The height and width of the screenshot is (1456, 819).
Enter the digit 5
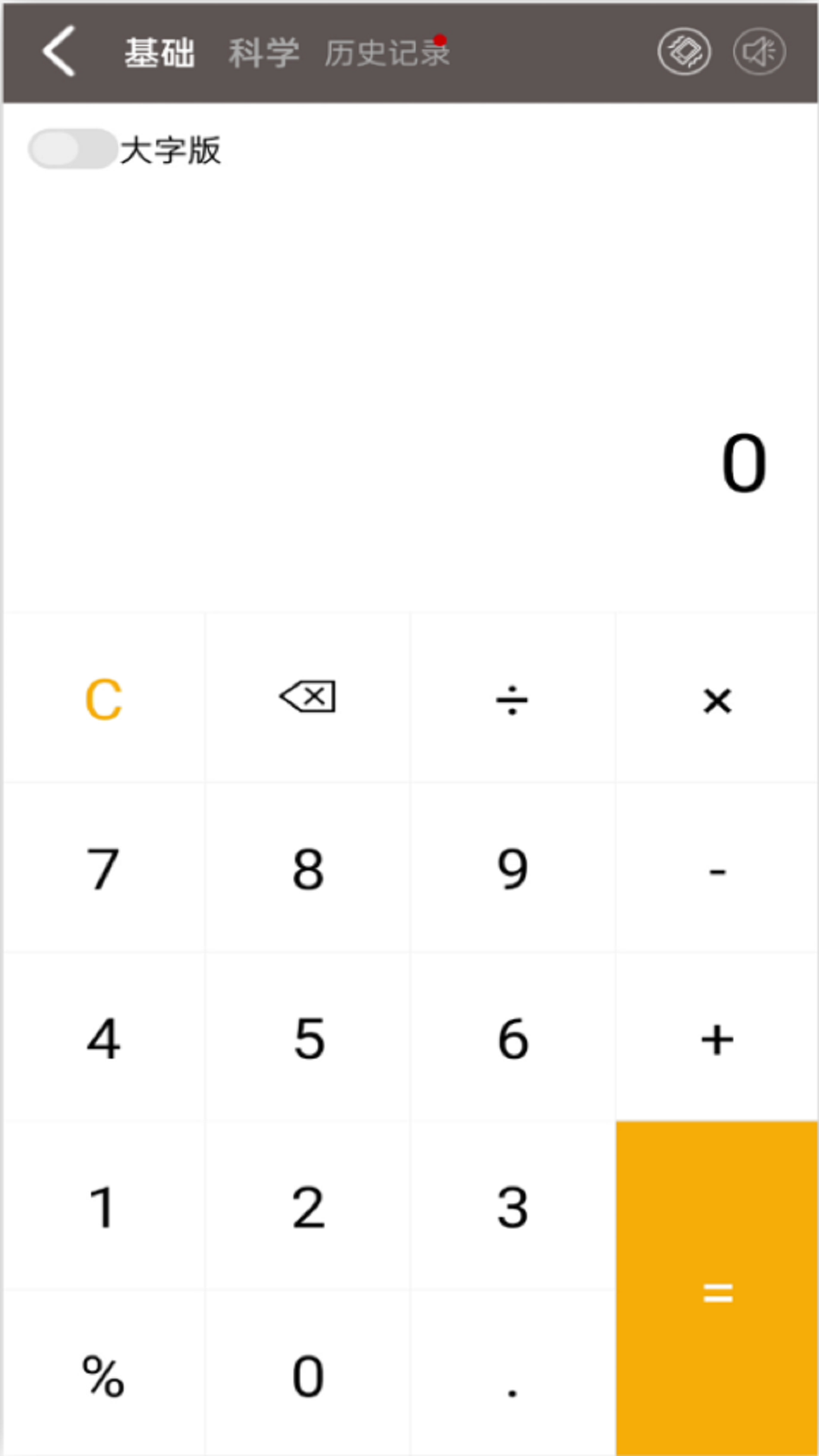click(308, 1039)
